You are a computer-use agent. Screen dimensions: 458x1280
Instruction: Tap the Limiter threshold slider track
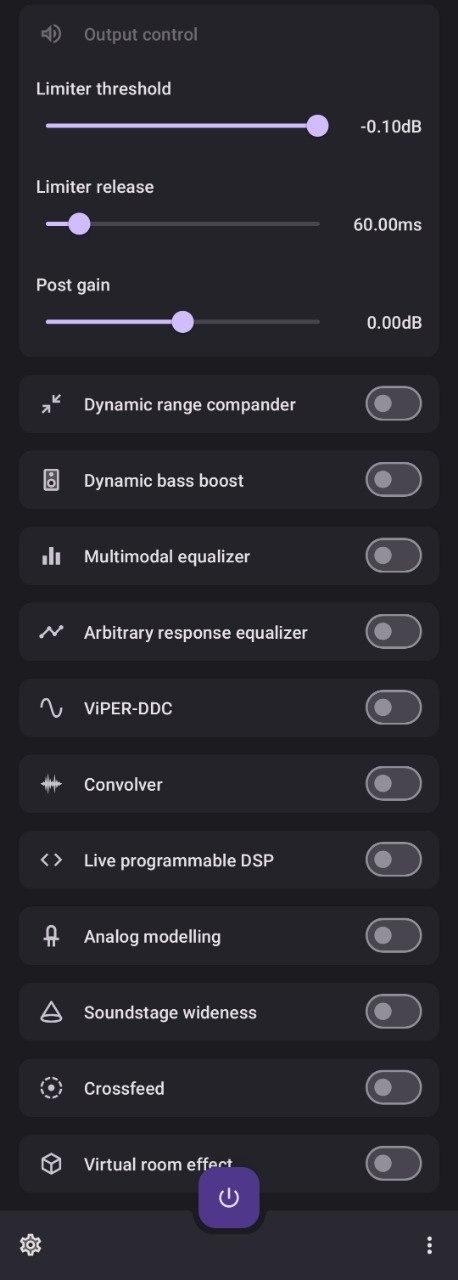coord(183,125)
